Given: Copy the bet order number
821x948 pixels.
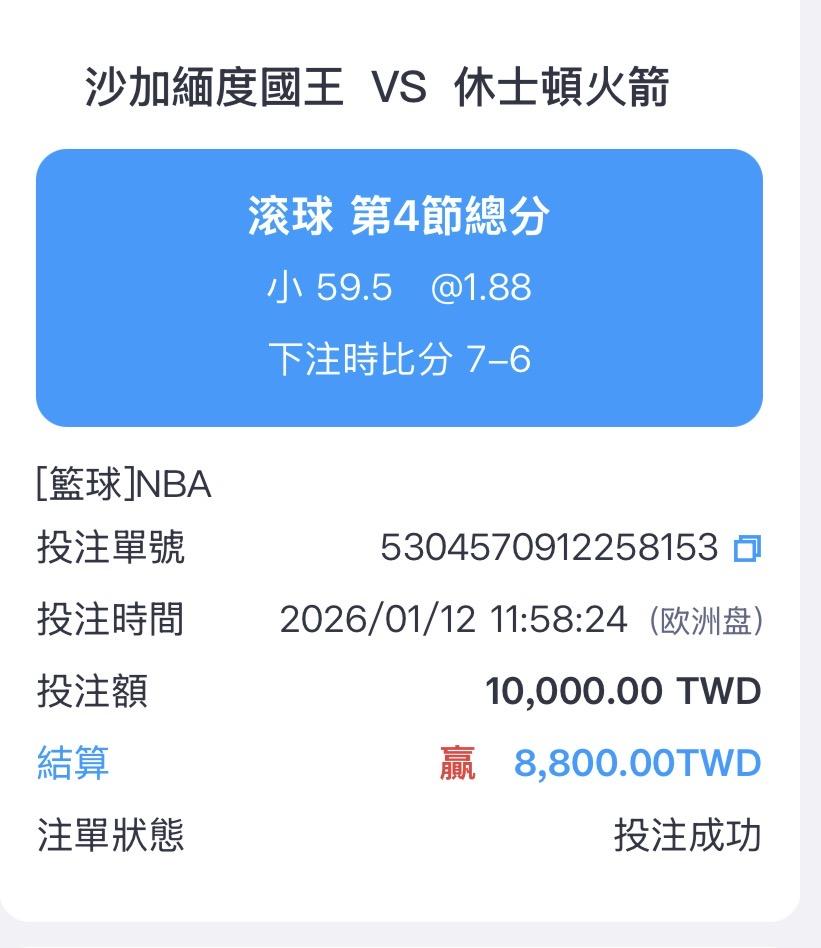Looking at the screenshot, I should click(747, 548).
